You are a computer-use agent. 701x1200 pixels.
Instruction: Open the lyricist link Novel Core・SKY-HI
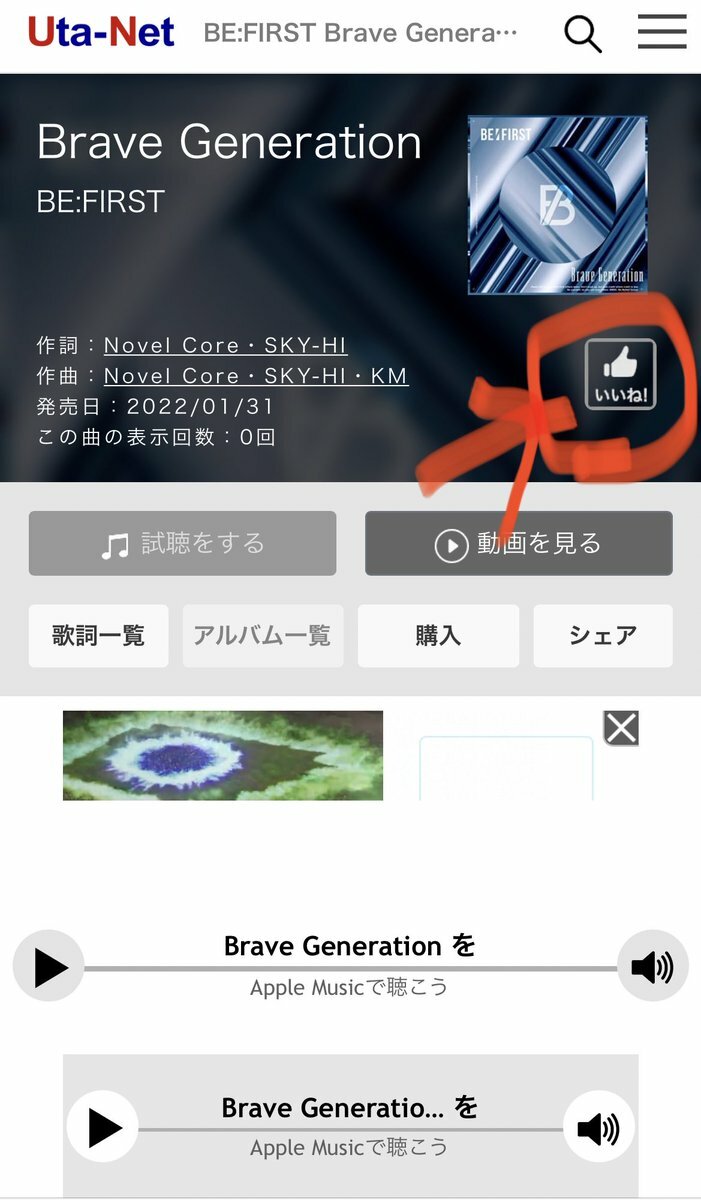(x=225, y=346)
